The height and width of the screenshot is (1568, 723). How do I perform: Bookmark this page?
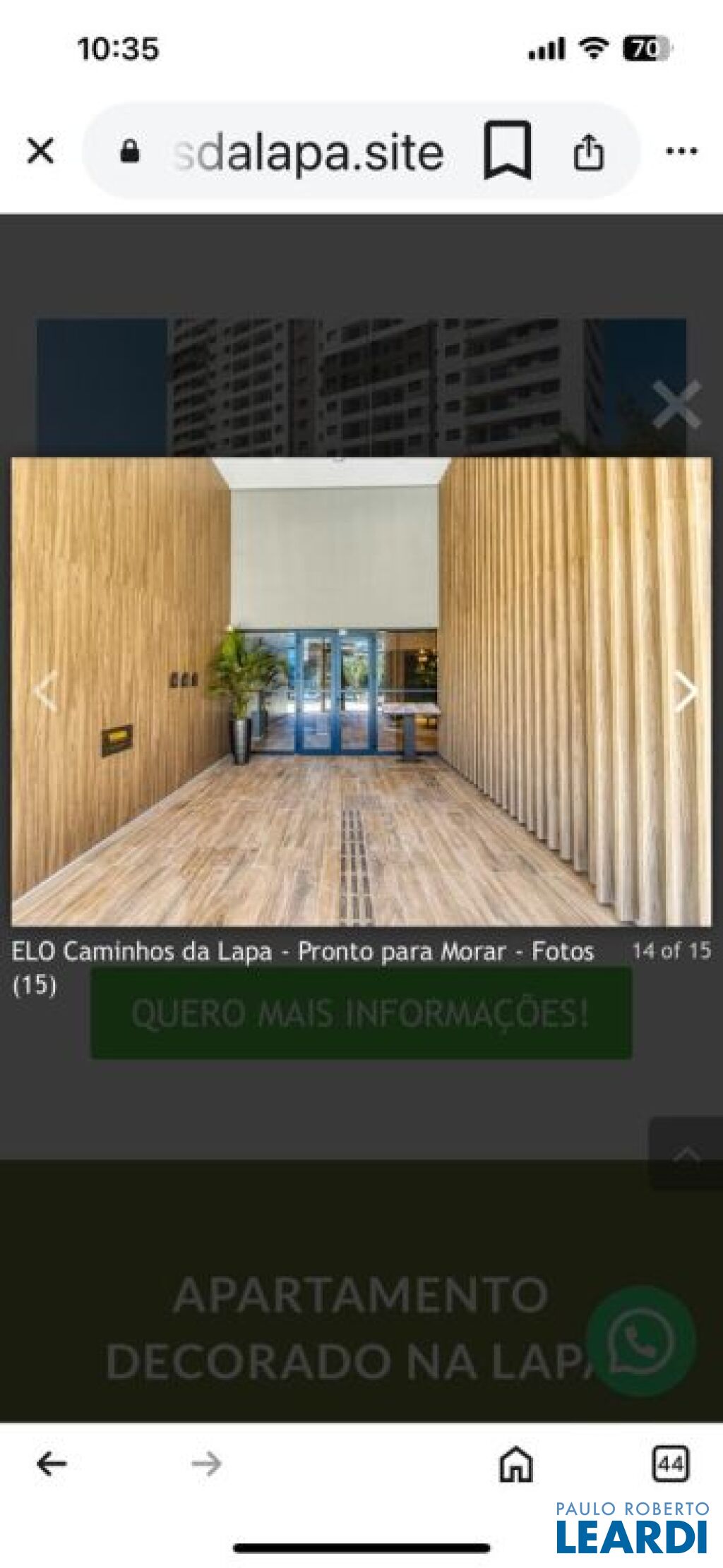click(507, 150)
